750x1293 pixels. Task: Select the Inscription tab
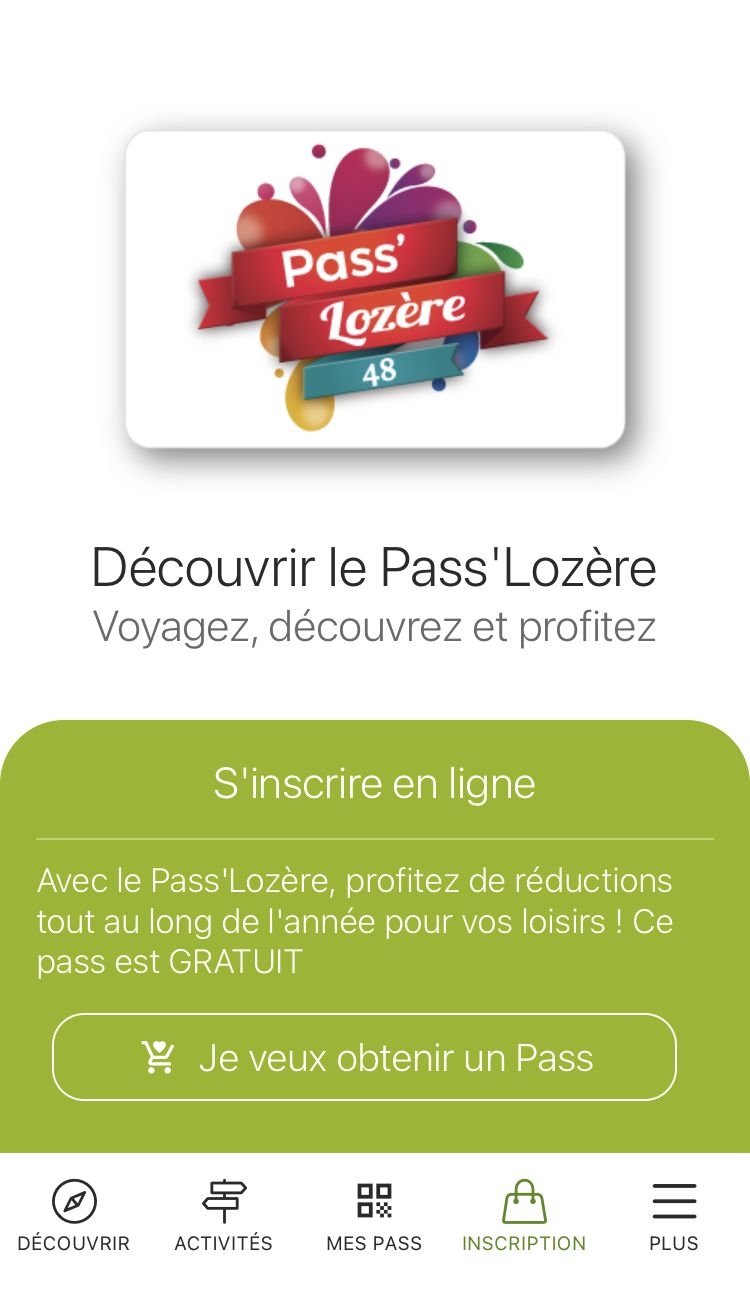(524, 1215)
